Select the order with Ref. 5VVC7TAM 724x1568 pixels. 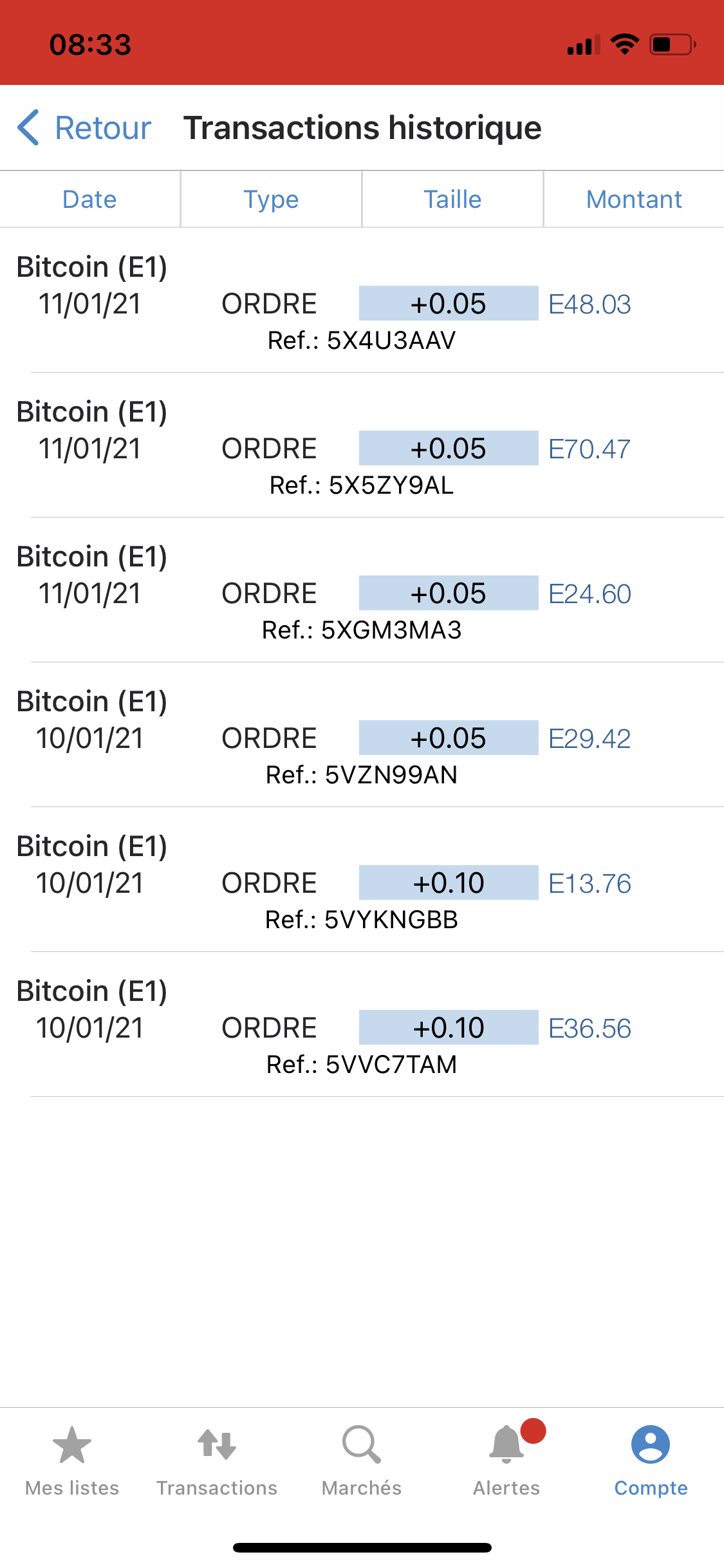pyautogui.click(x=362, y=1027)
